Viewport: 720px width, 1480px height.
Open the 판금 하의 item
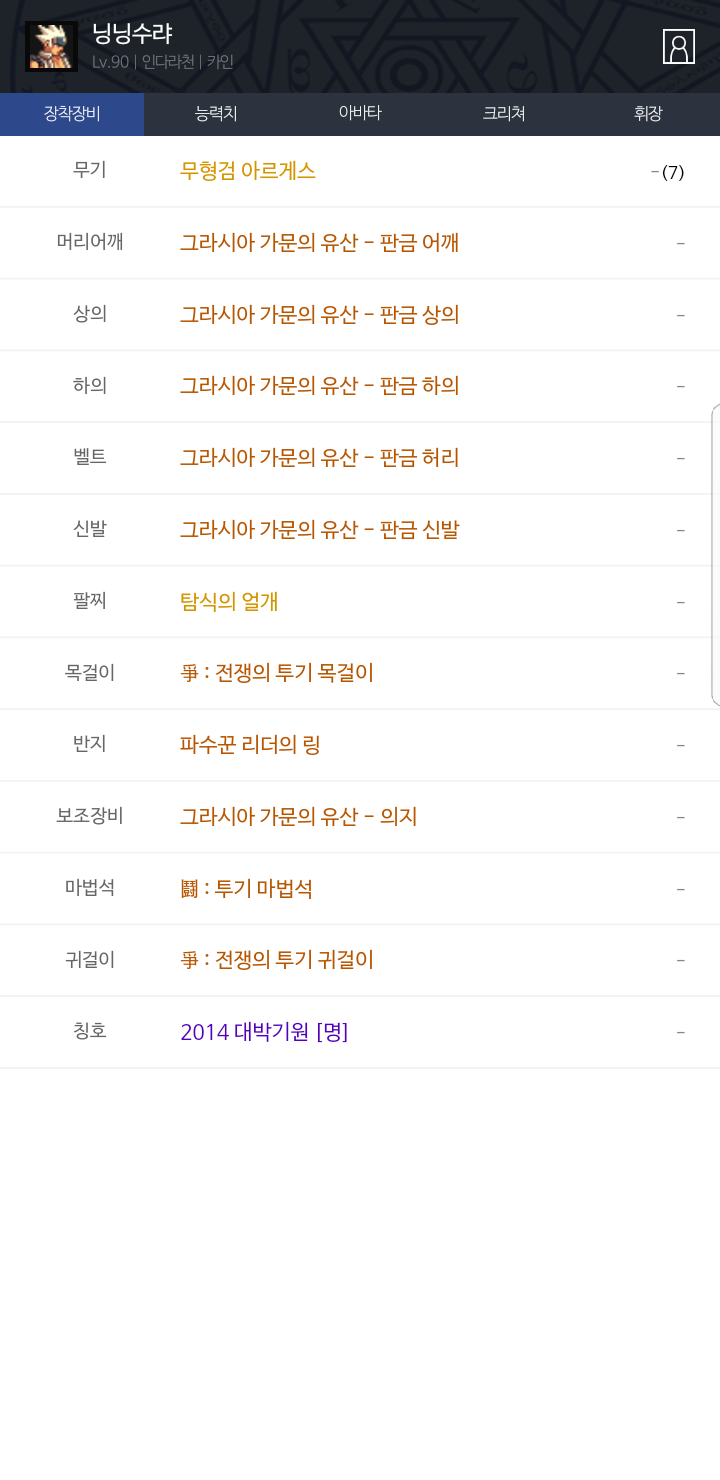[319, 386]
